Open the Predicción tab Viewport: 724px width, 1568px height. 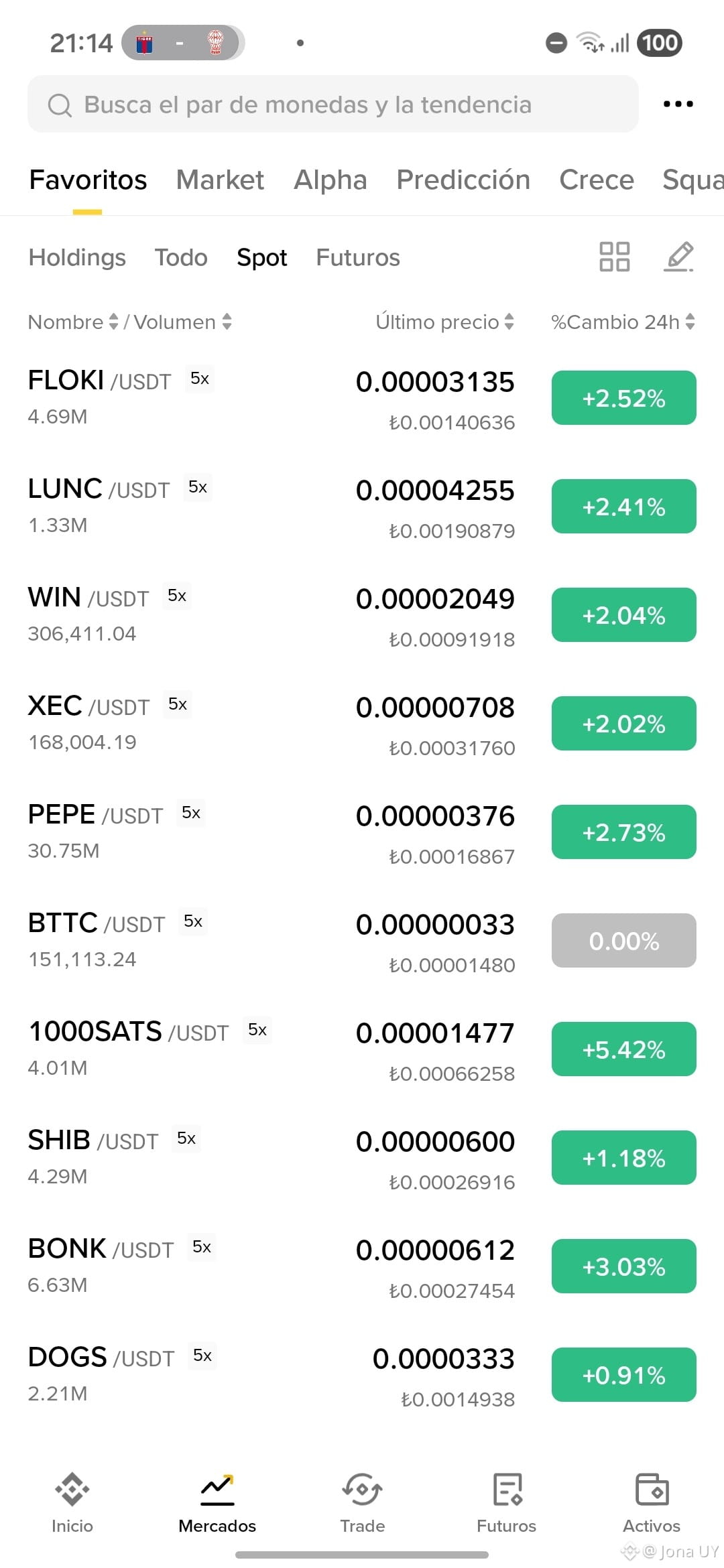(x=463, y=180)
